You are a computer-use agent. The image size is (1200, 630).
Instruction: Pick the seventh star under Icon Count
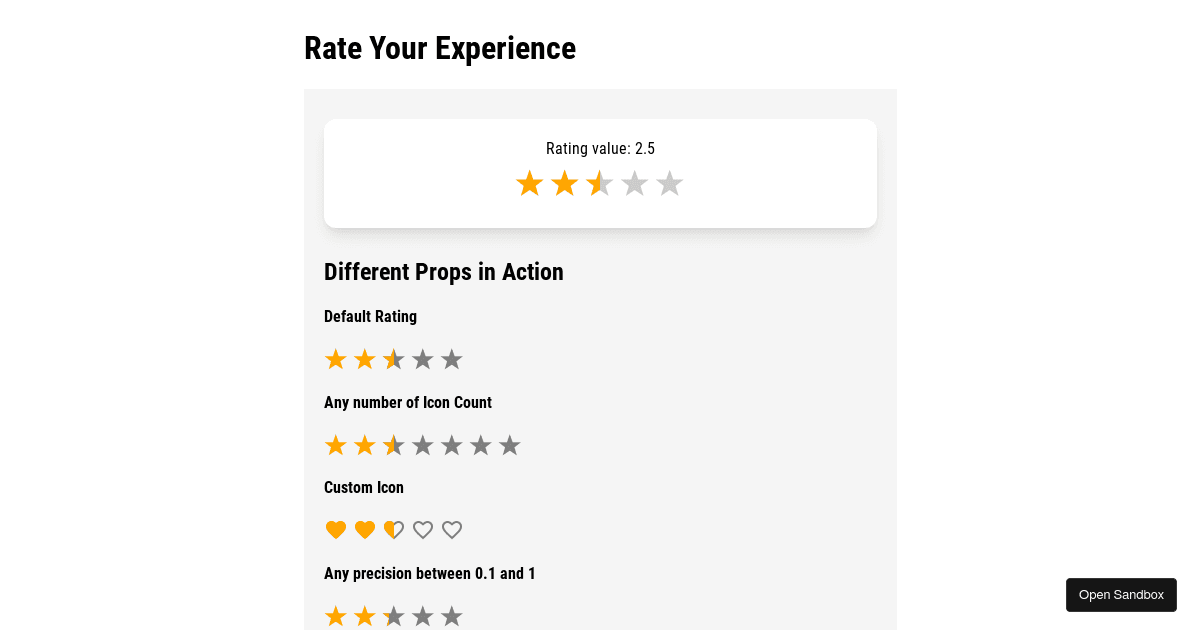[x=510, y=446]
